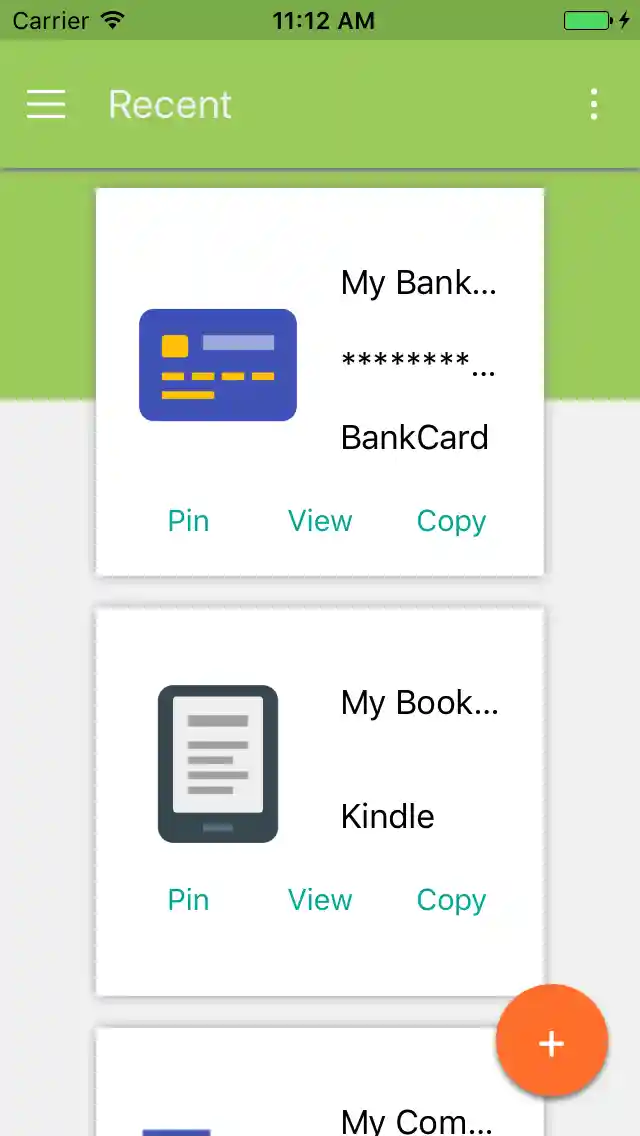
Task: Add a new entry with plus button
Action: (551, 1043)
